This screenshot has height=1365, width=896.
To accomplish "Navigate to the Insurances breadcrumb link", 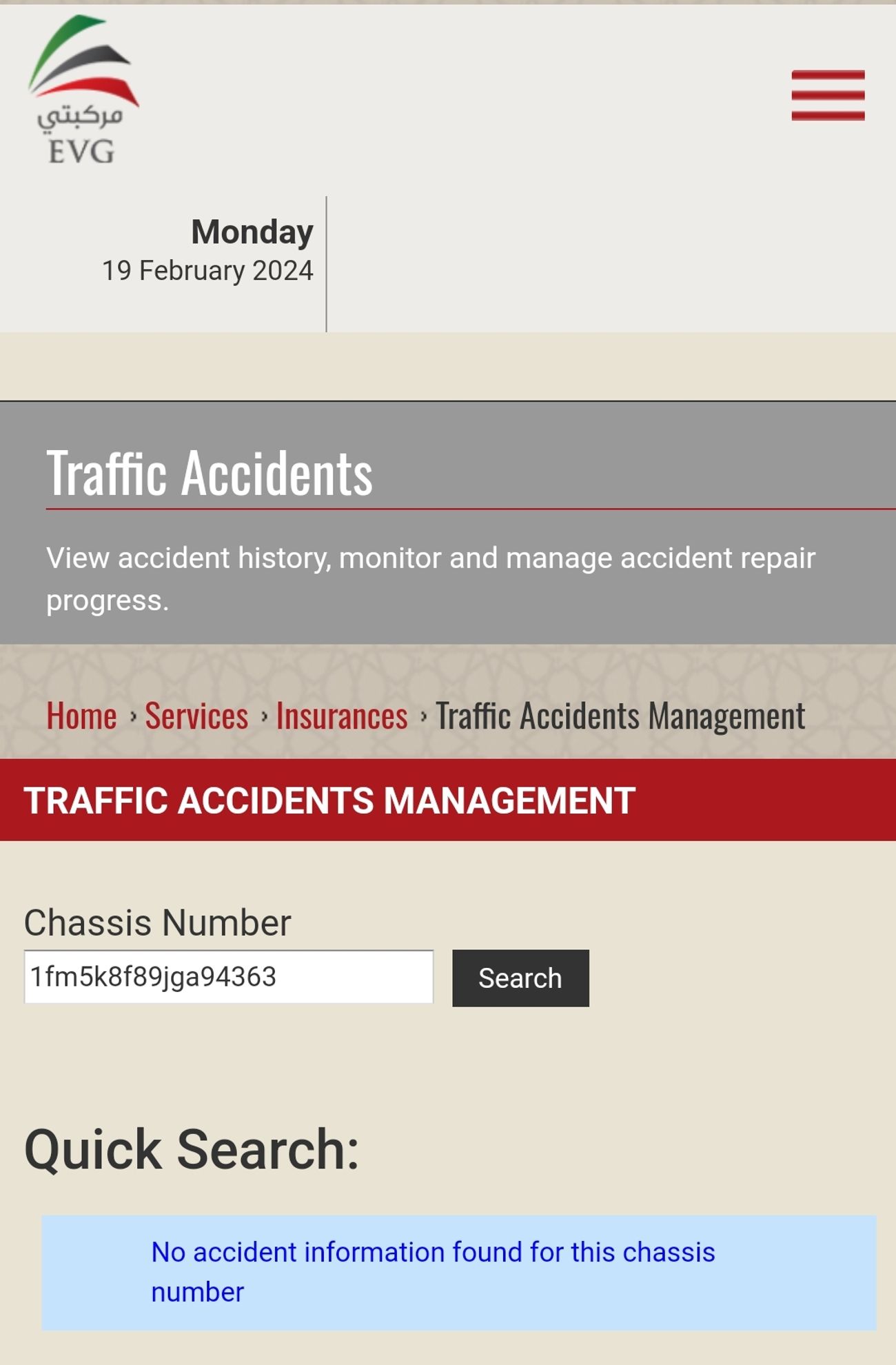I will tap(342, 716).
